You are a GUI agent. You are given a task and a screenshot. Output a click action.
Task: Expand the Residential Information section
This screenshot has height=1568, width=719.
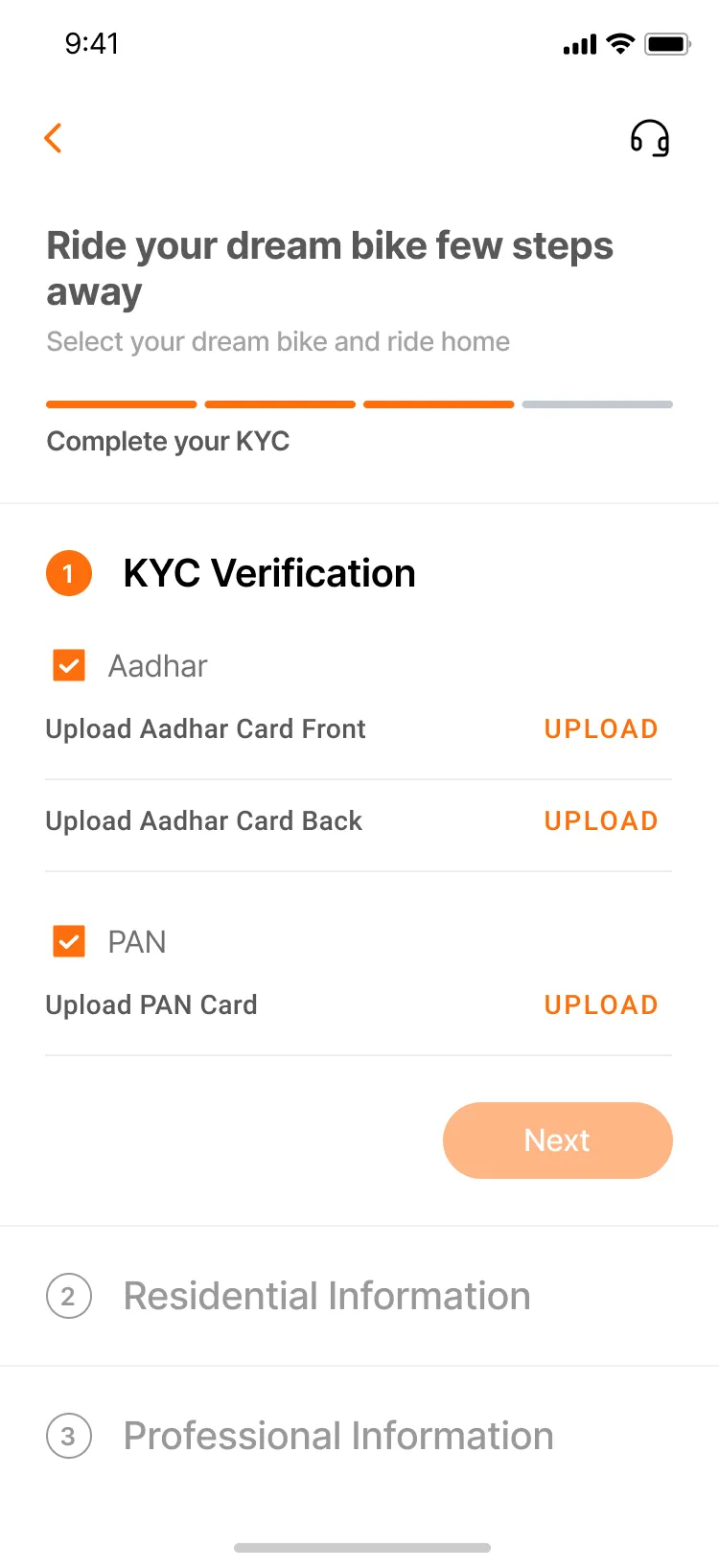tap(327, 1295)
